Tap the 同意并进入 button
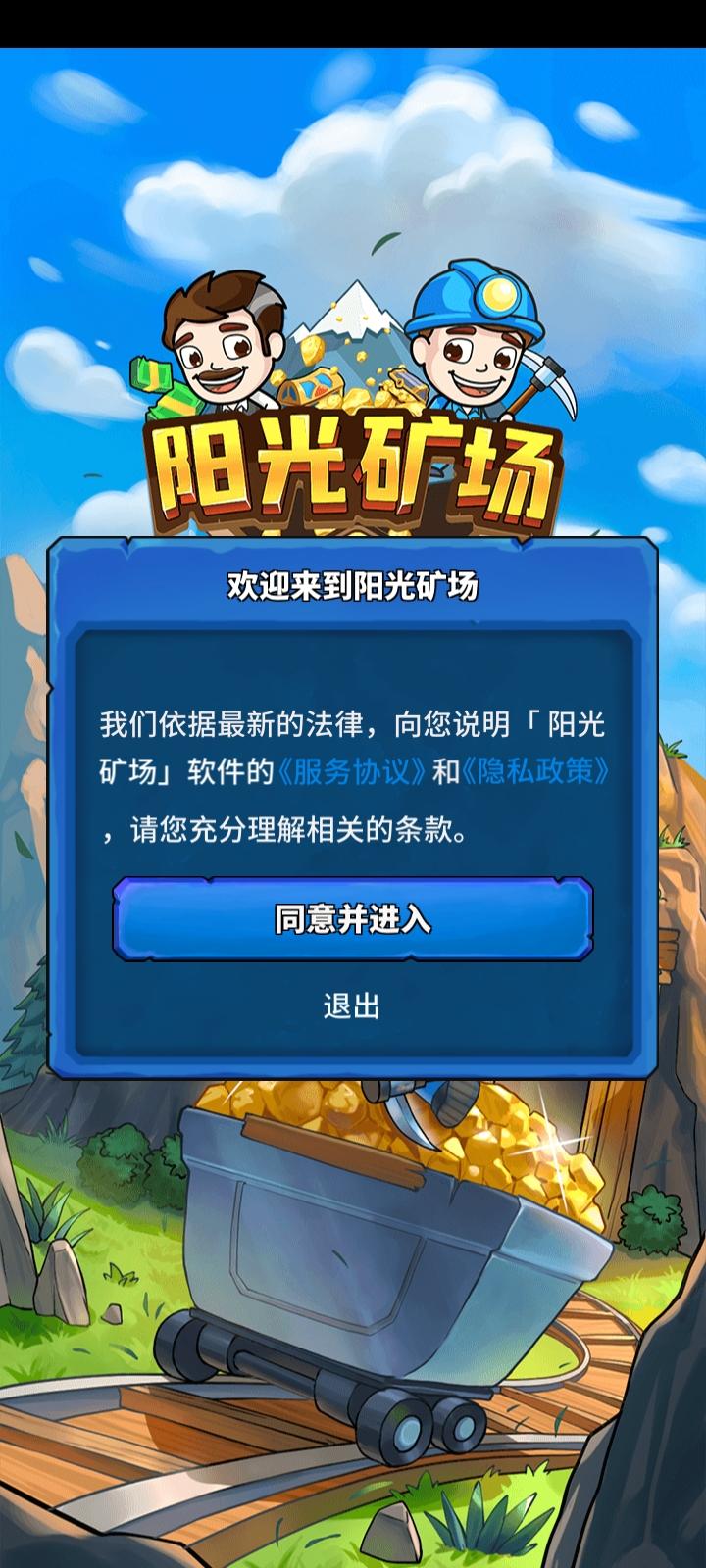The image size is (706, 1568). pyautogui.click(x=352, y=919)
